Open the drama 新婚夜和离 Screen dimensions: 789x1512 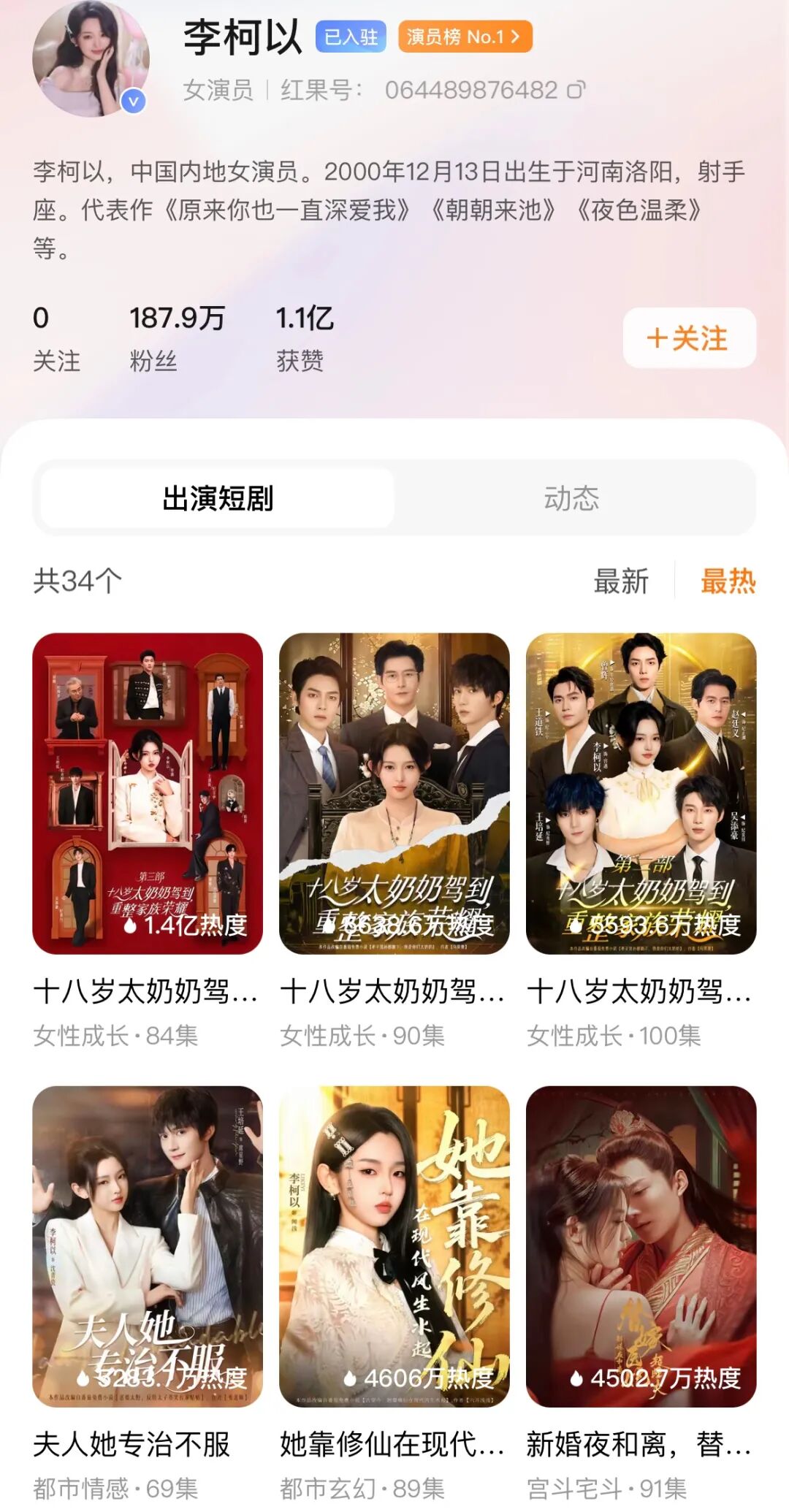point(641,1246)
